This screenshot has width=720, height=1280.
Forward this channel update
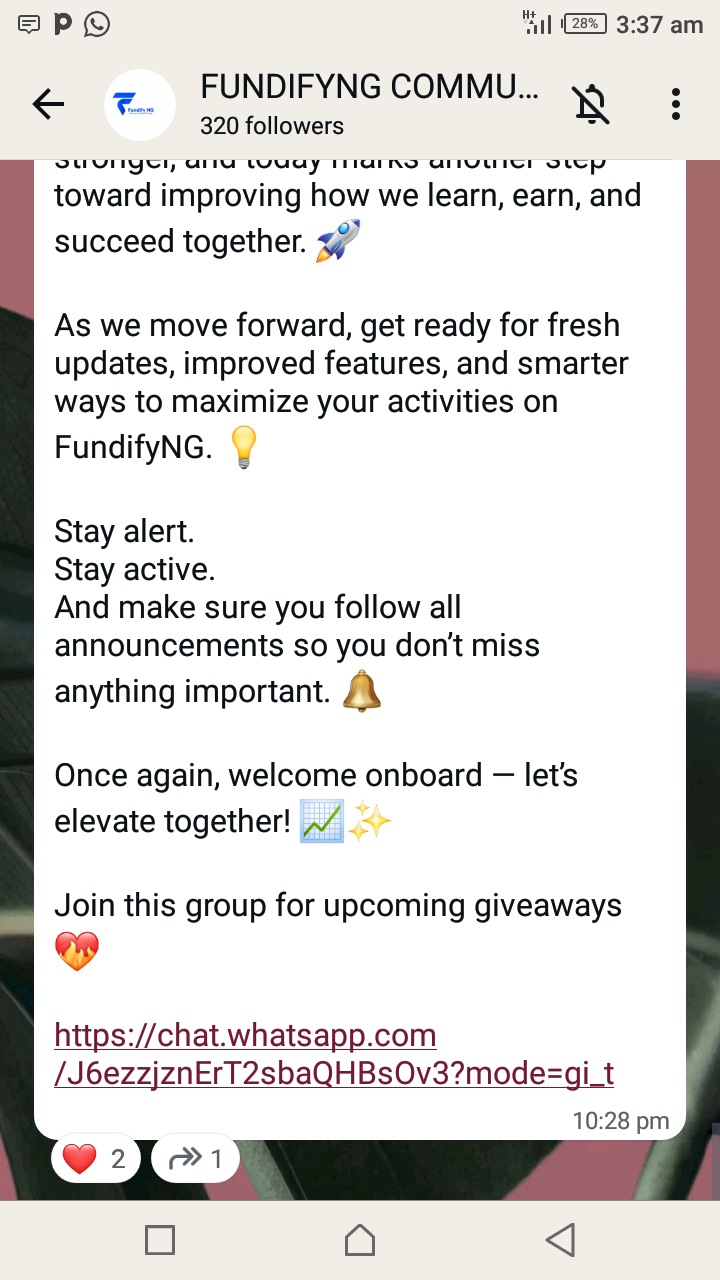tap(195, 1159)
